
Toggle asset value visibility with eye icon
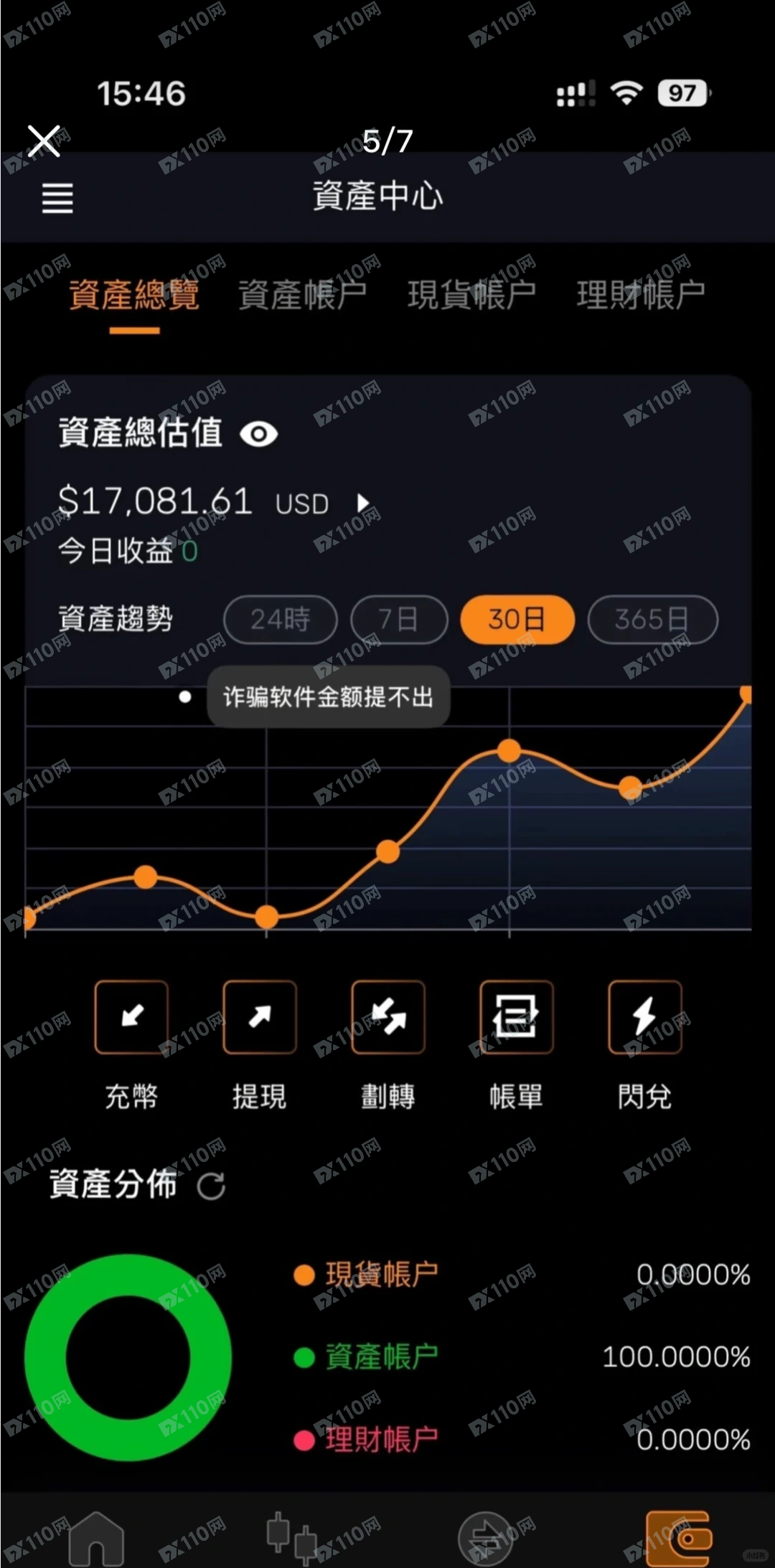coord(260,434)
